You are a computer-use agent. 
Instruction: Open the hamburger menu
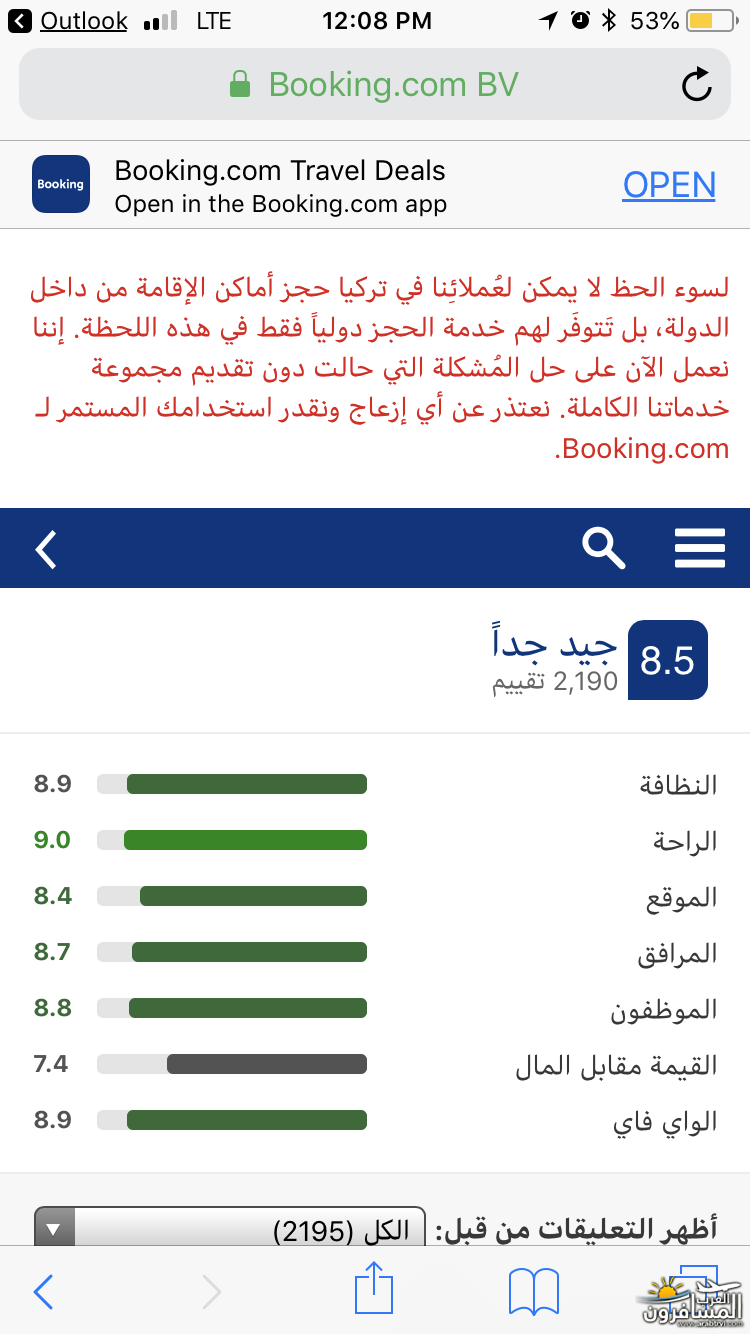tap(699, 548)
